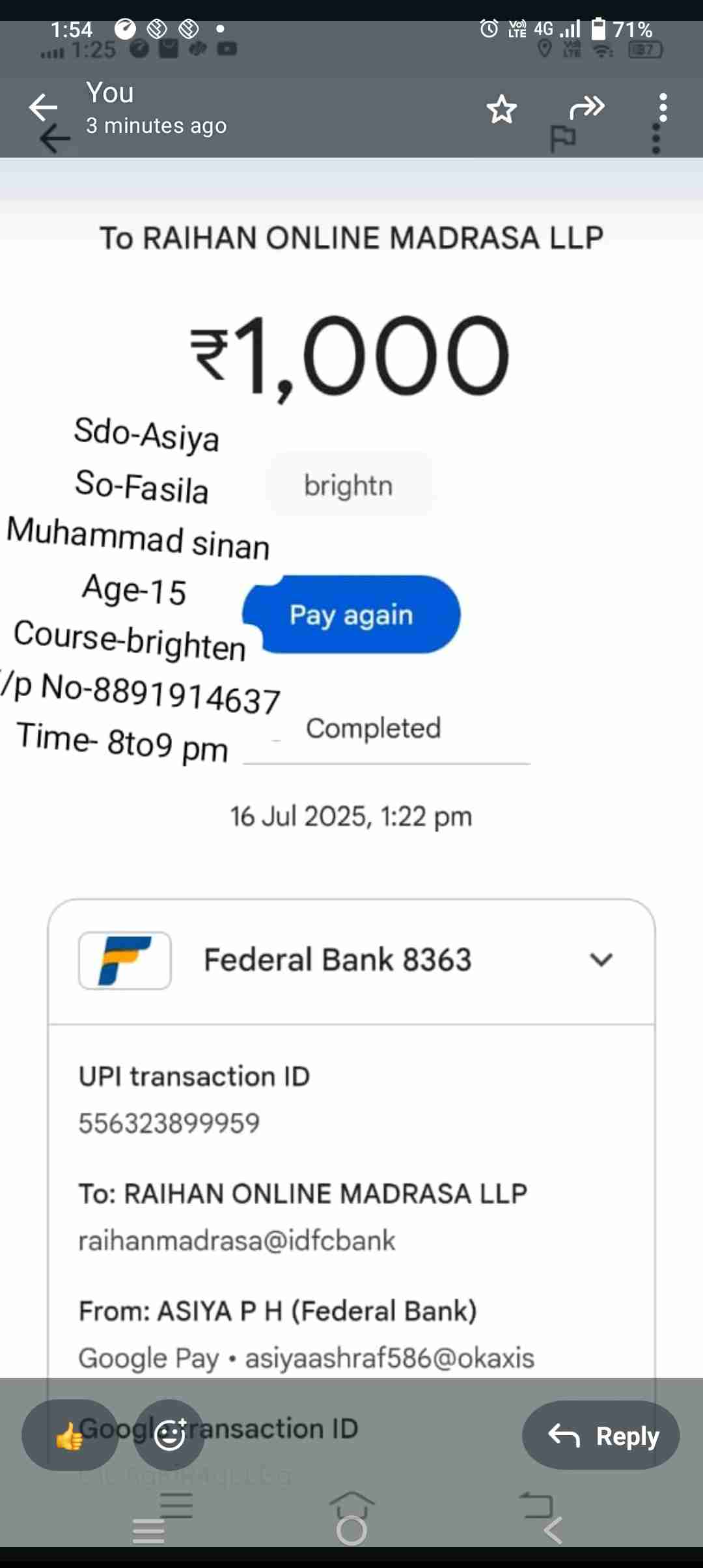This screenshot has height=1568, width=703.
Task: Star this image message
Action: tap(501, 109)
